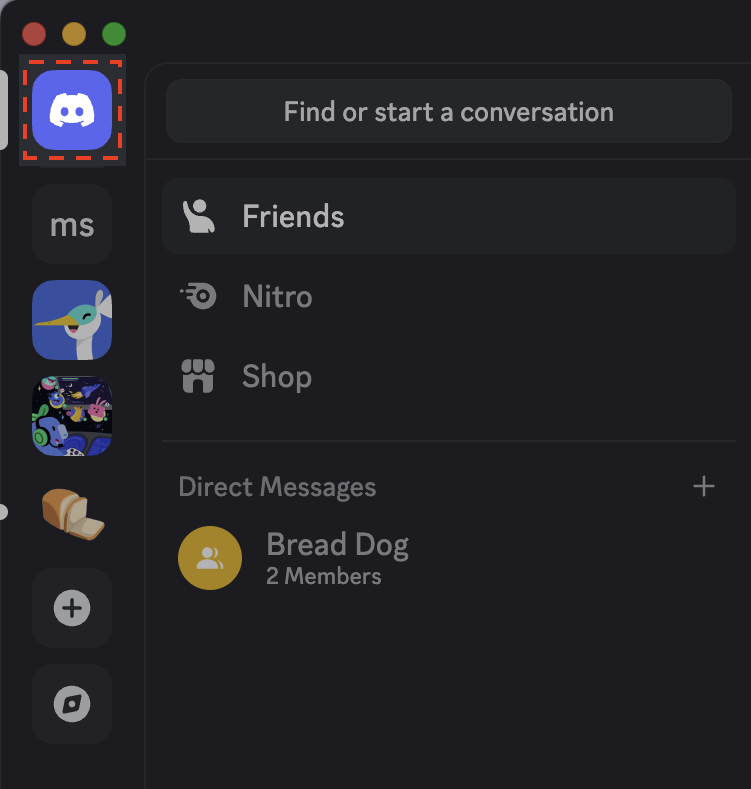Open the Nitro page

pyautogui.click(x=277, y=296)
